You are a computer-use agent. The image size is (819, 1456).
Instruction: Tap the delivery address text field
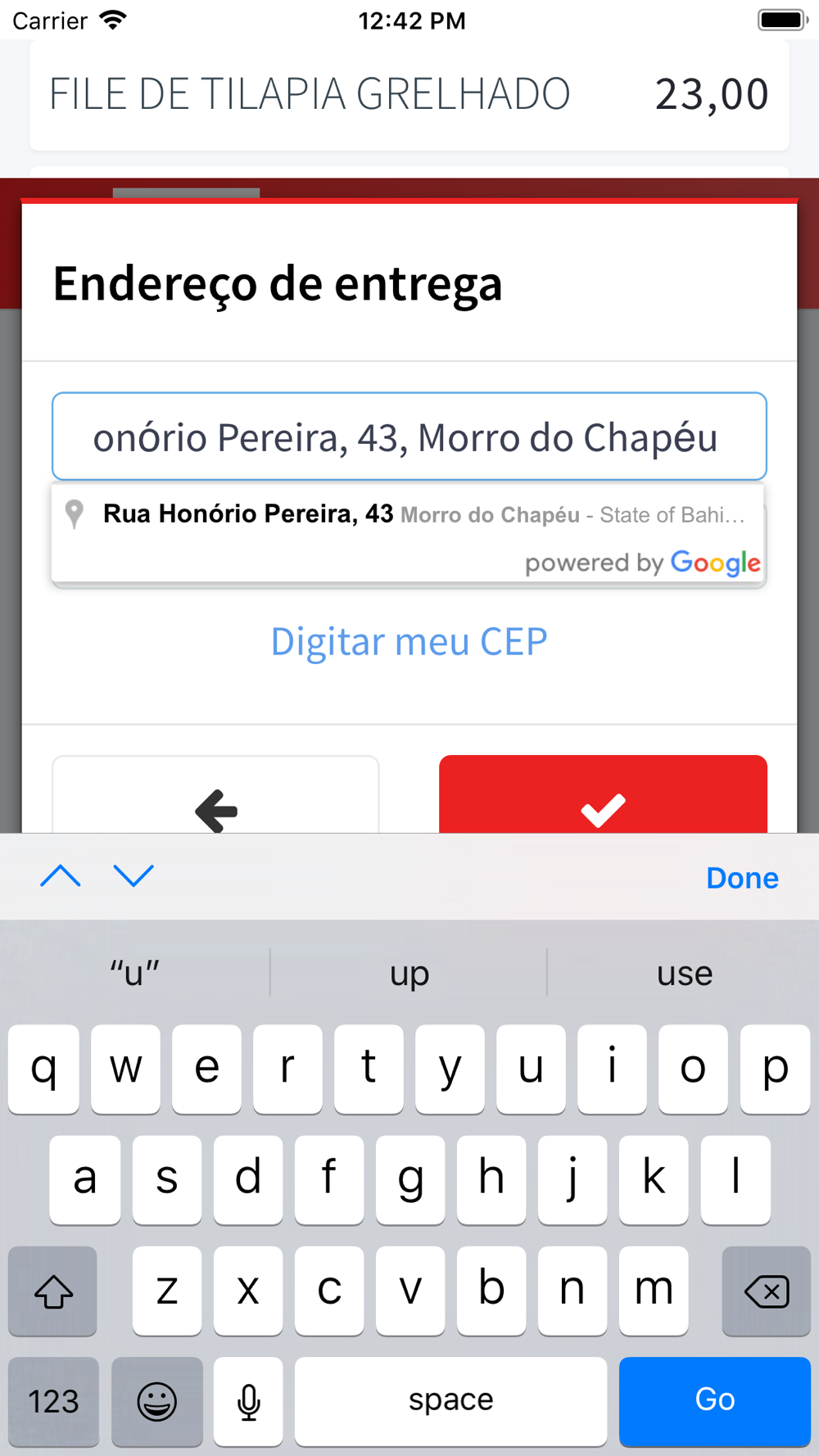[409, 436]
